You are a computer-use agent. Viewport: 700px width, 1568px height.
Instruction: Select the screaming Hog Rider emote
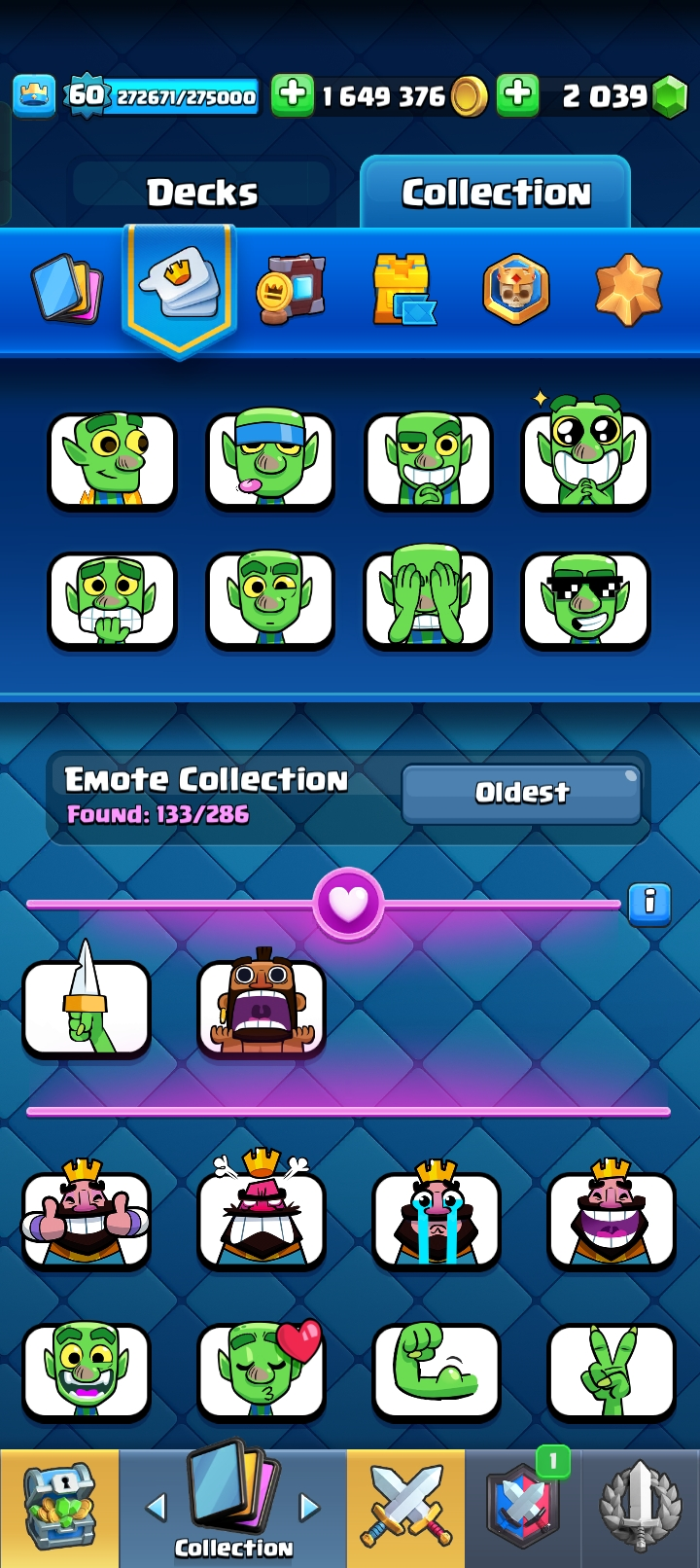[x=262, y=1007]
